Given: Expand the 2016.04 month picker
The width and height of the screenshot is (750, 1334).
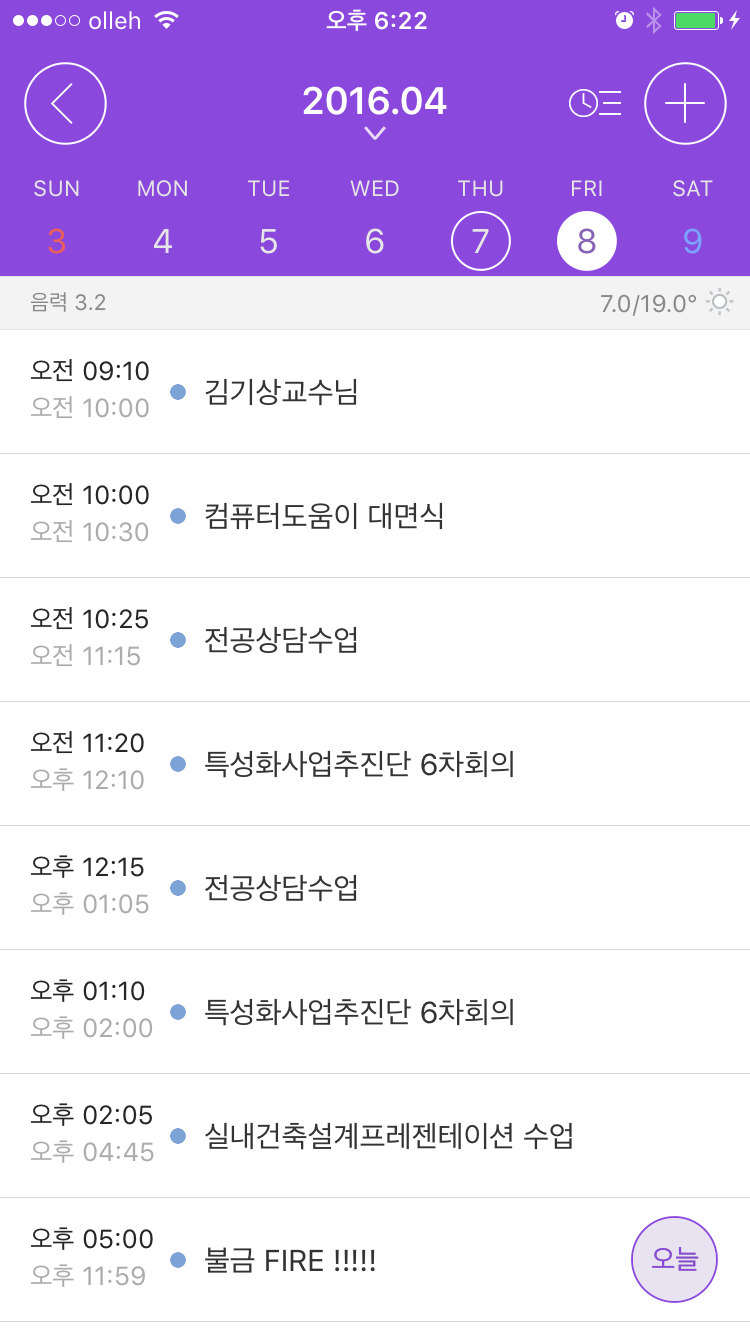Looking at the screenshot, I should coord(374,110).
